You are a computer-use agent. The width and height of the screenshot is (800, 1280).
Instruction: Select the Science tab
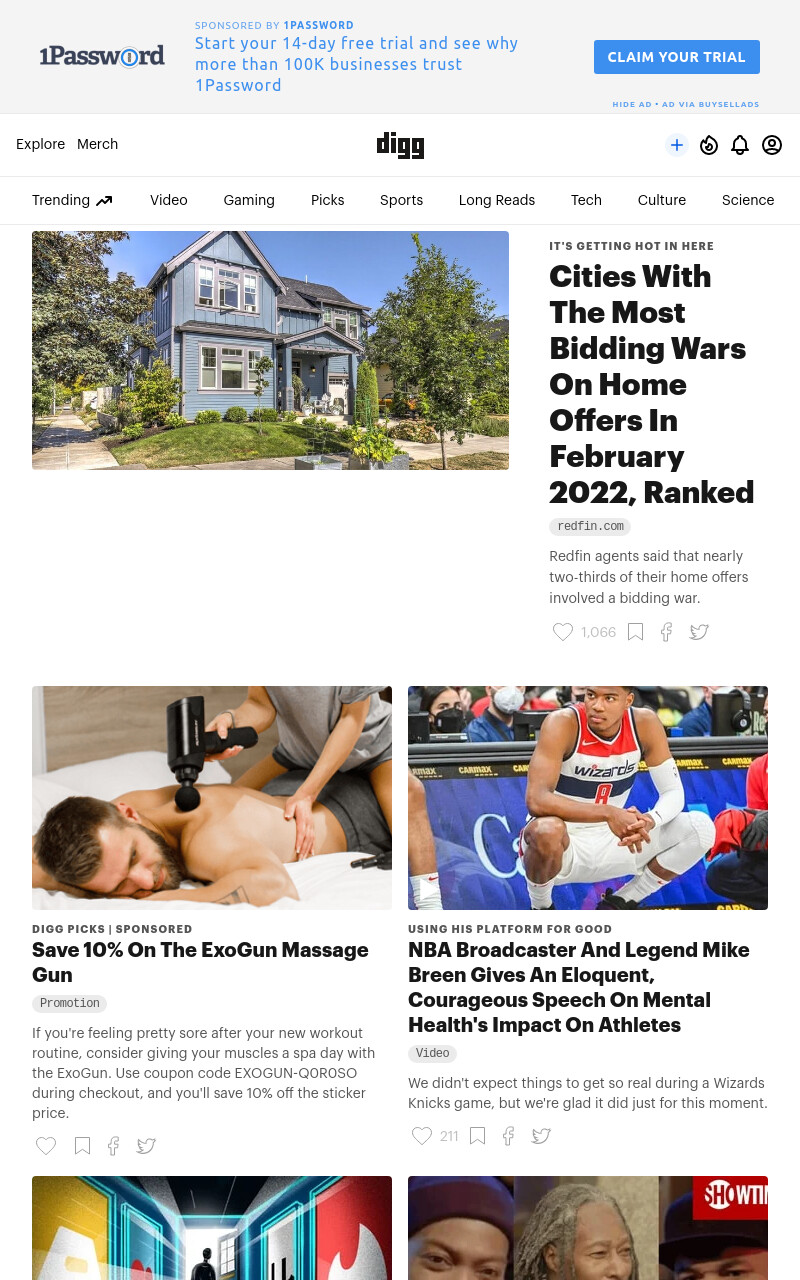(748, 200)
